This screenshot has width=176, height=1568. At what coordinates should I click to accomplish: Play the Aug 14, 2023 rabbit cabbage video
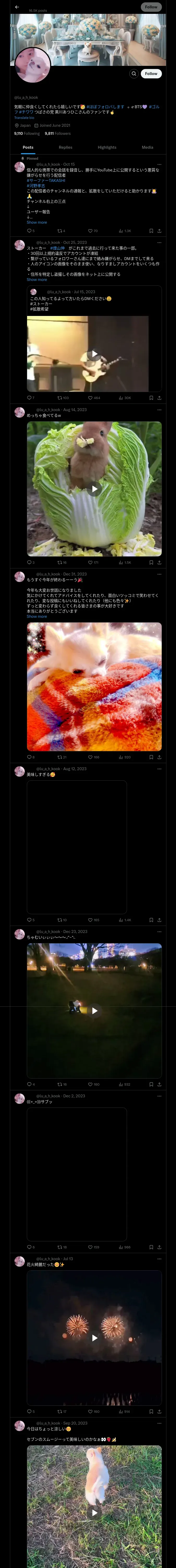coord(94,489)
